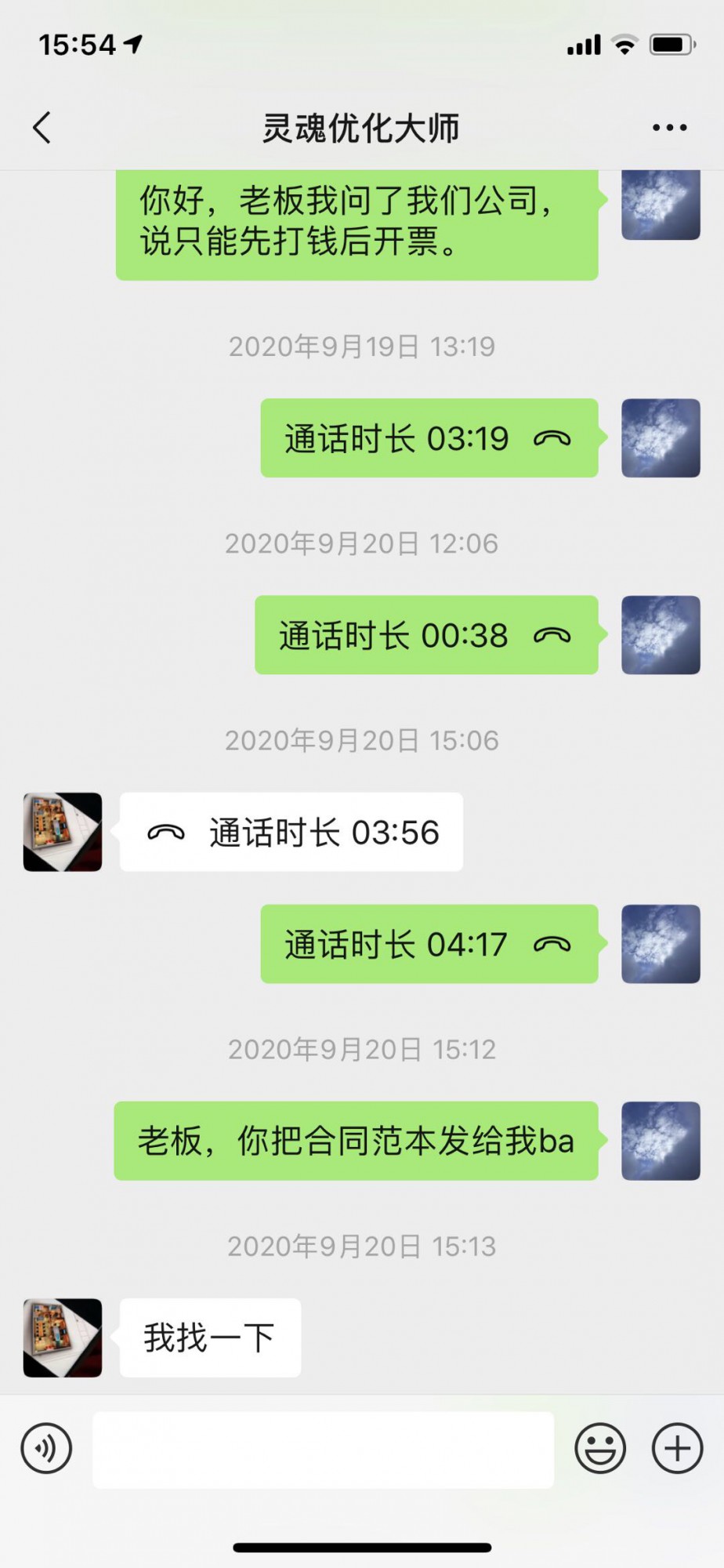The height and width of the screenshot is (1568, 724).
Task: Open the plus attachments menu
Action: [677, 1449]
